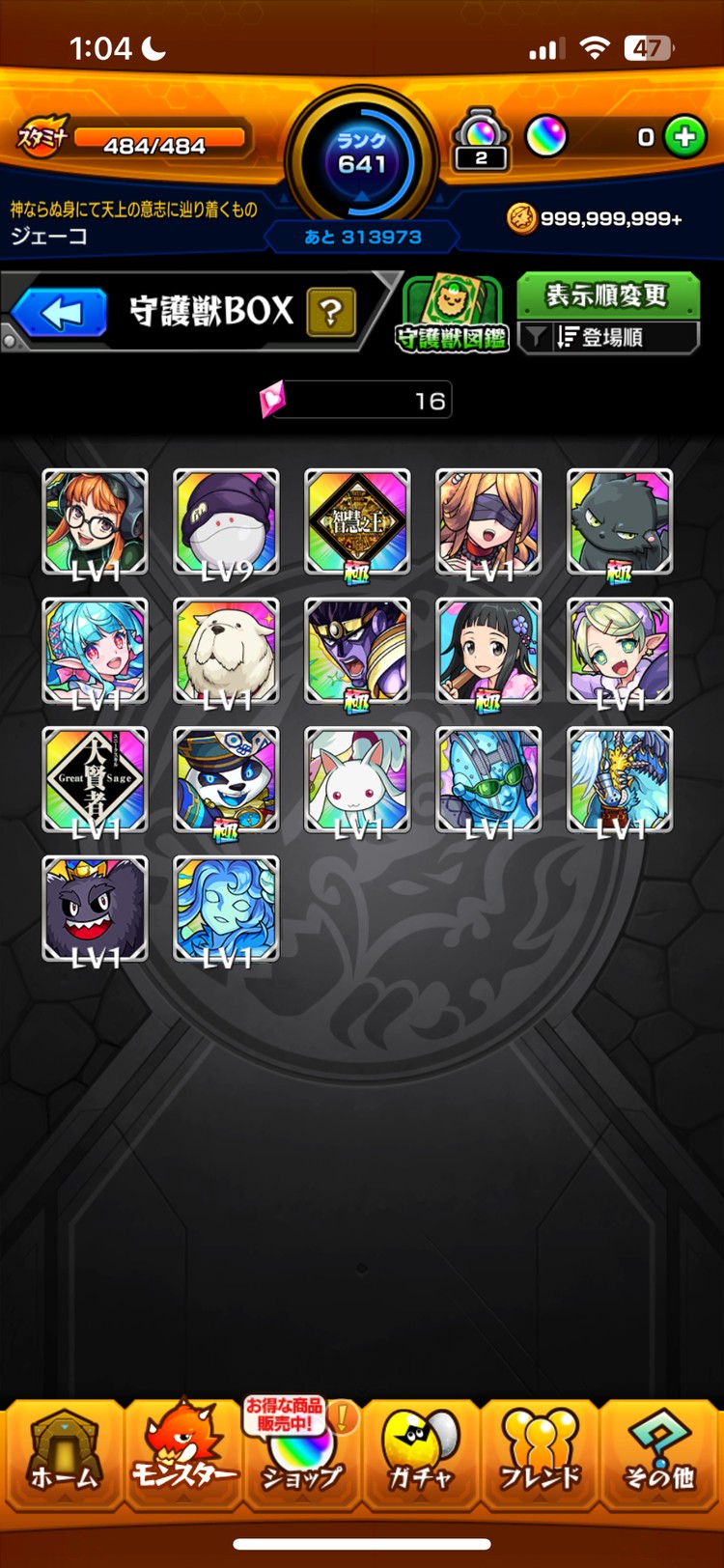Viewport: 724px width, 1568px height.
Task: Go back with the blue arrow button
Action: (60, 313)
